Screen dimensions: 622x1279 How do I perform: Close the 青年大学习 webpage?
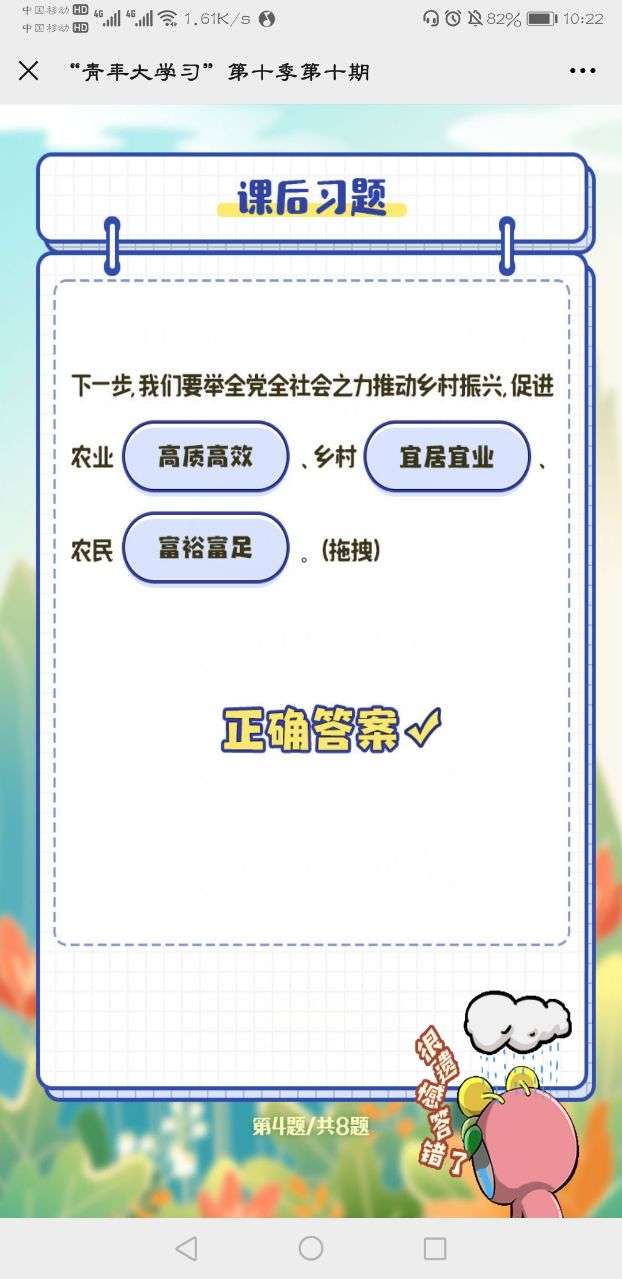click(29, 71)
